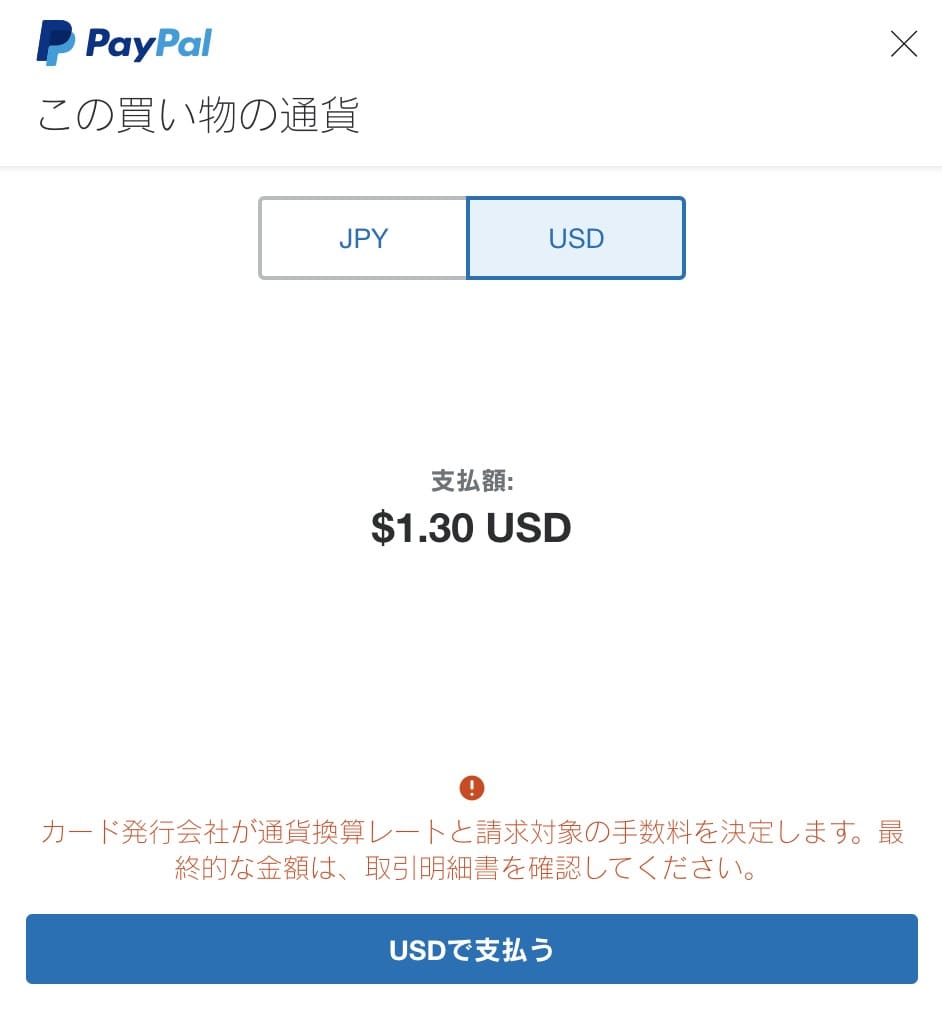Click the PayPal wordmark text
The image size is (942, 1018).
point(148,43)
